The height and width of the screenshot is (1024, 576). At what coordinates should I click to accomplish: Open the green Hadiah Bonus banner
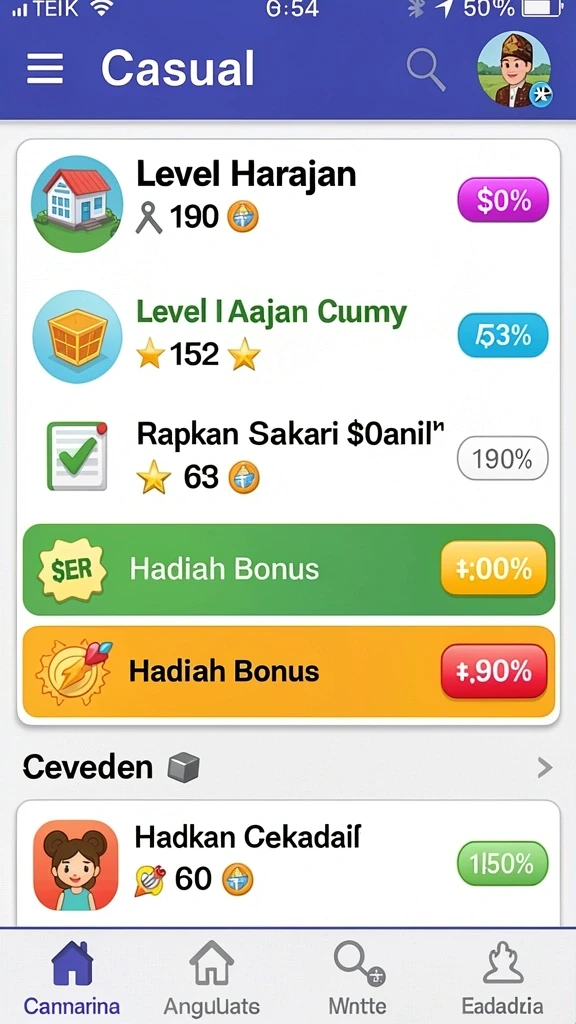click(x=289, y=569)
